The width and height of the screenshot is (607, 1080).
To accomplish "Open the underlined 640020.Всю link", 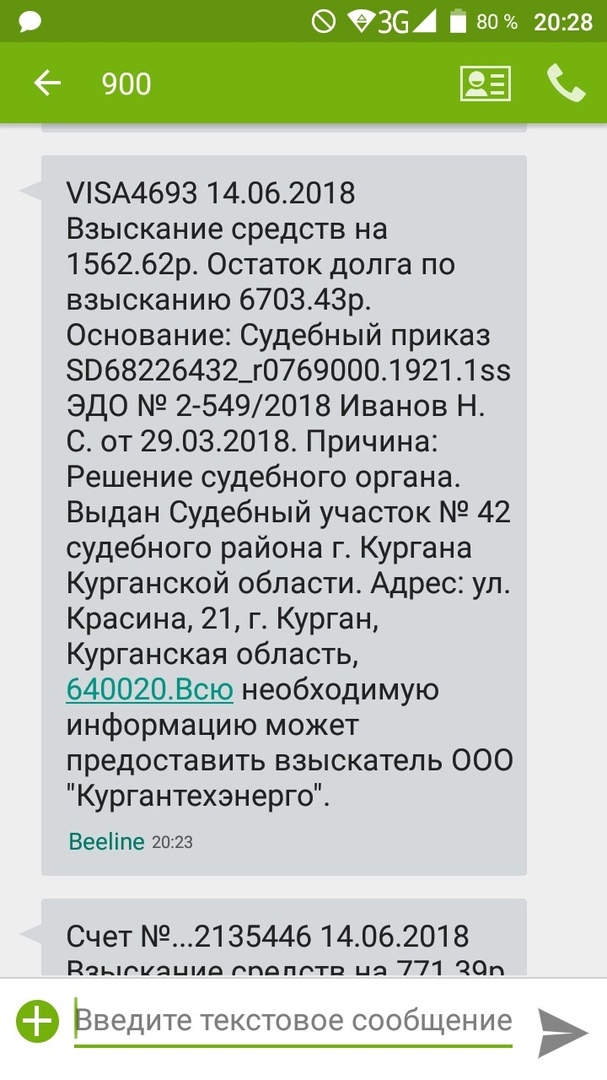I will pyautogui.click(x=150, y=689).
